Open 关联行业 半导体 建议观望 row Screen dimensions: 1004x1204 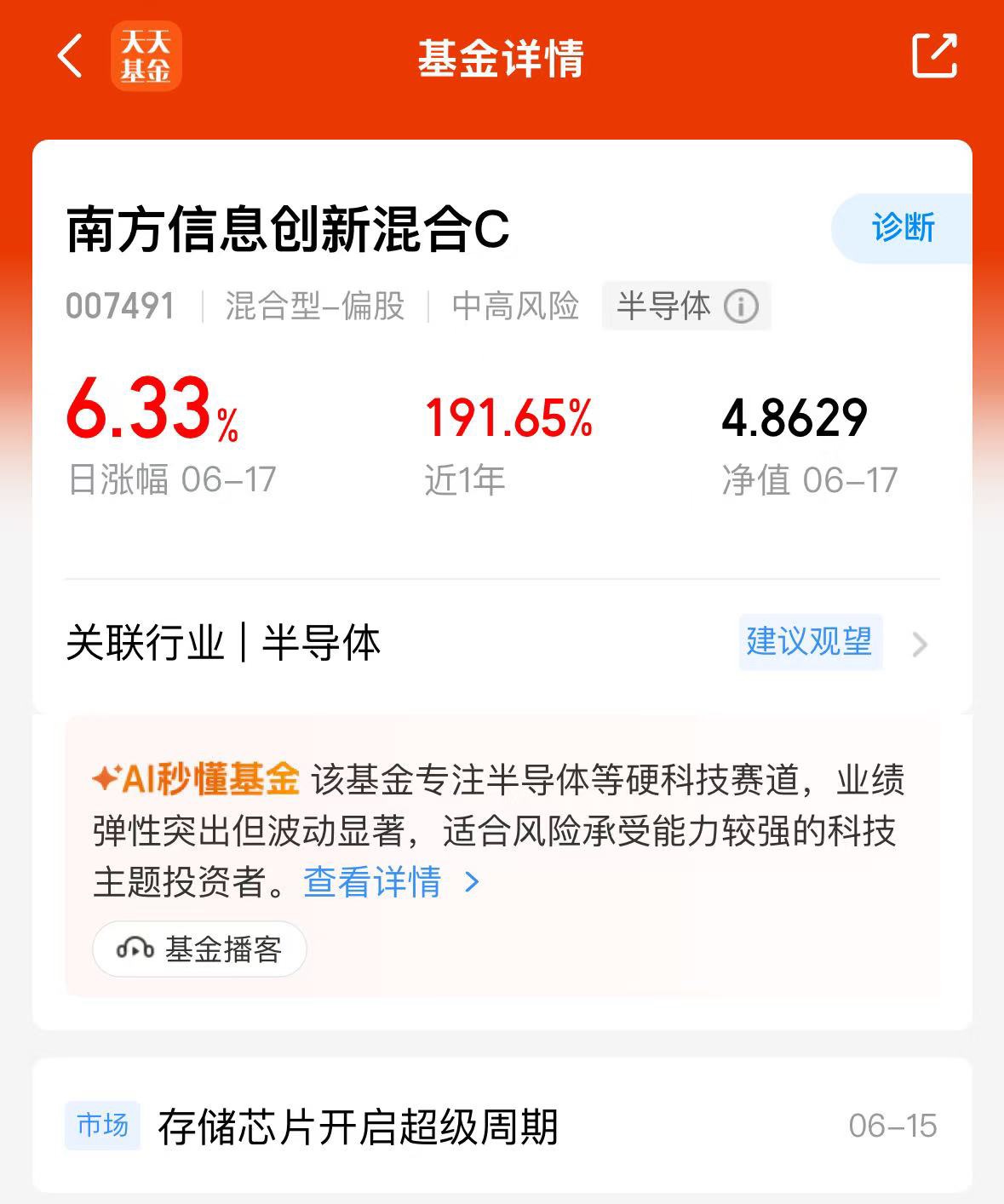pos(502,643)
